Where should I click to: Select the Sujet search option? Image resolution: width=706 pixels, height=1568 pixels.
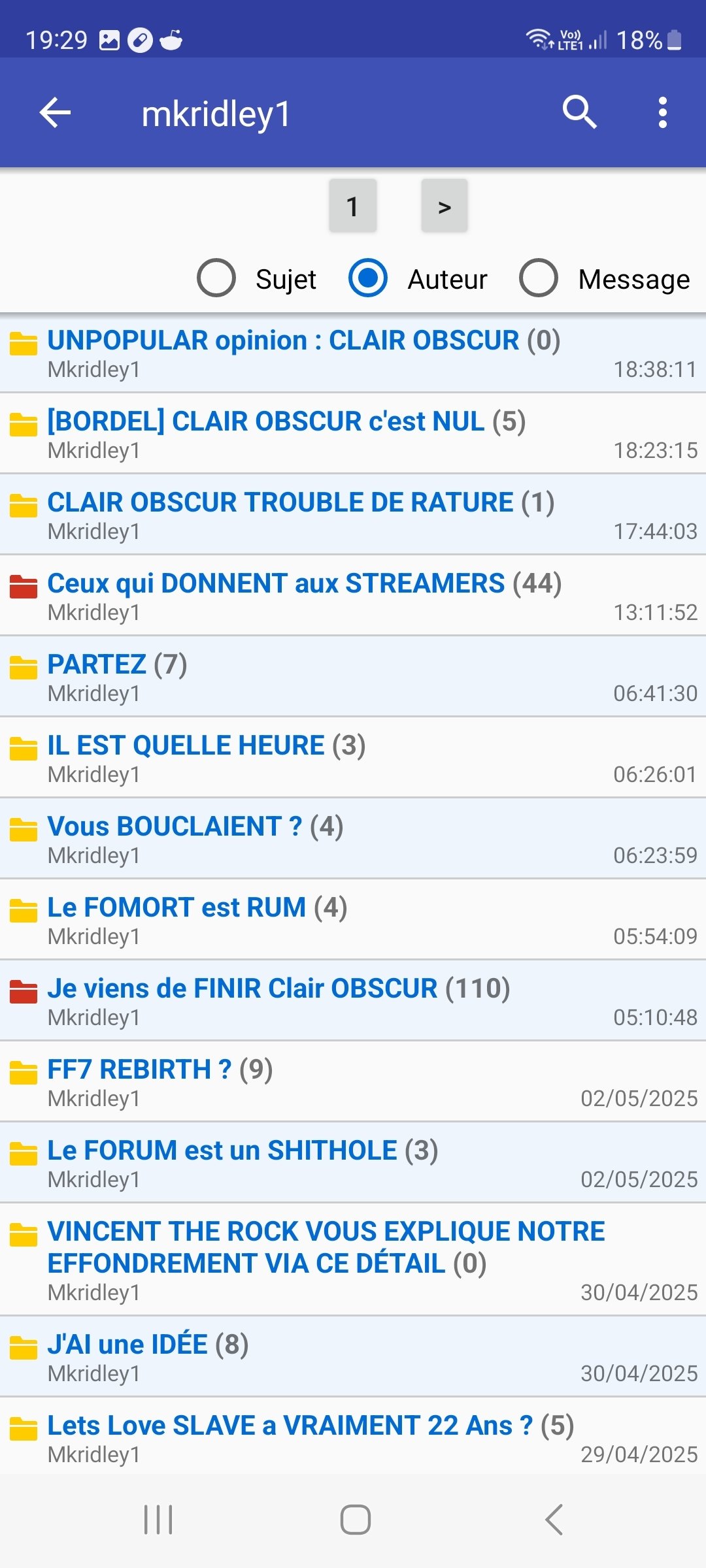[x=257, y=278]
